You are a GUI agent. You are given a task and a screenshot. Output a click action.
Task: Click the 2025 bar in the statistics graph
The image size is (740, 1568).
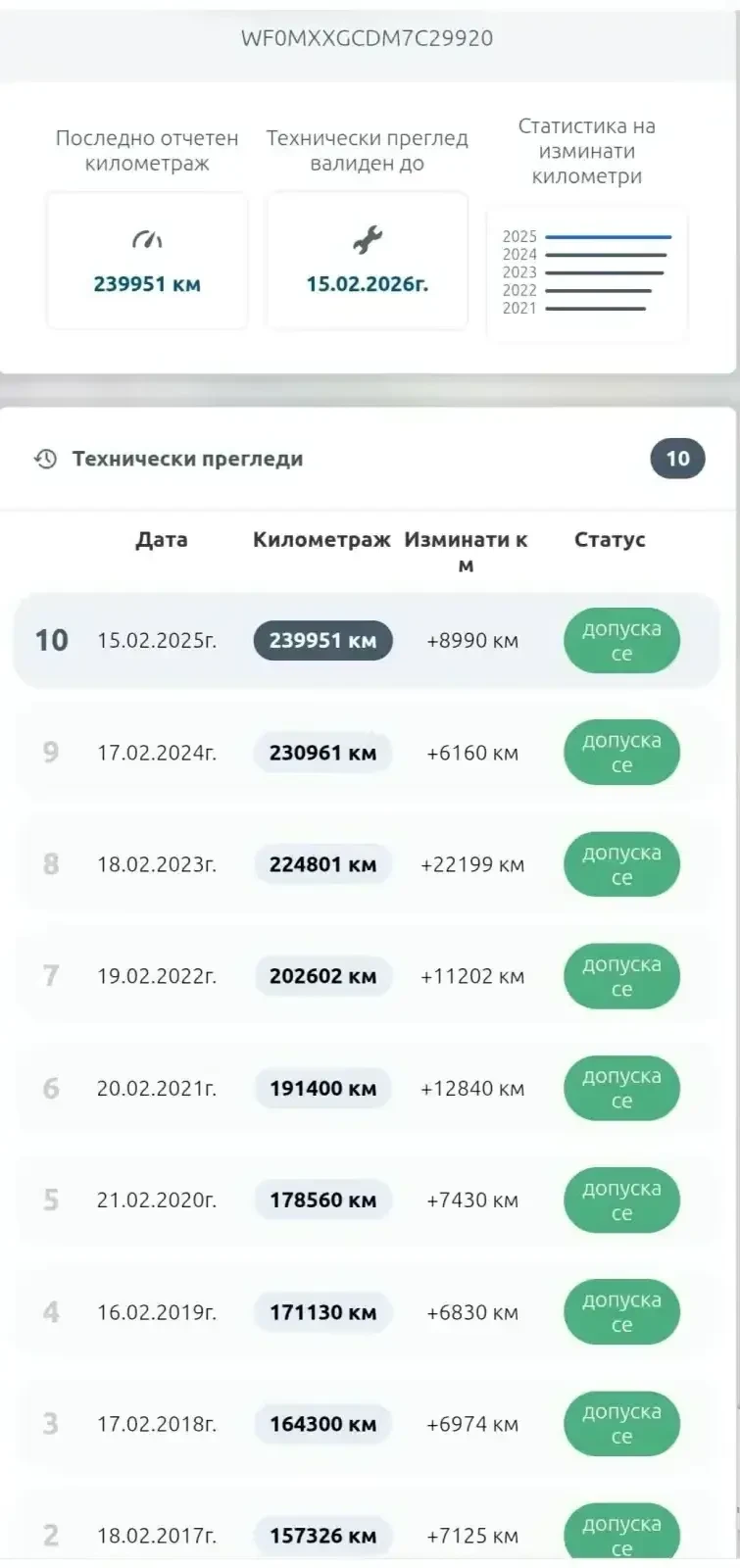[x=610, y=236]
